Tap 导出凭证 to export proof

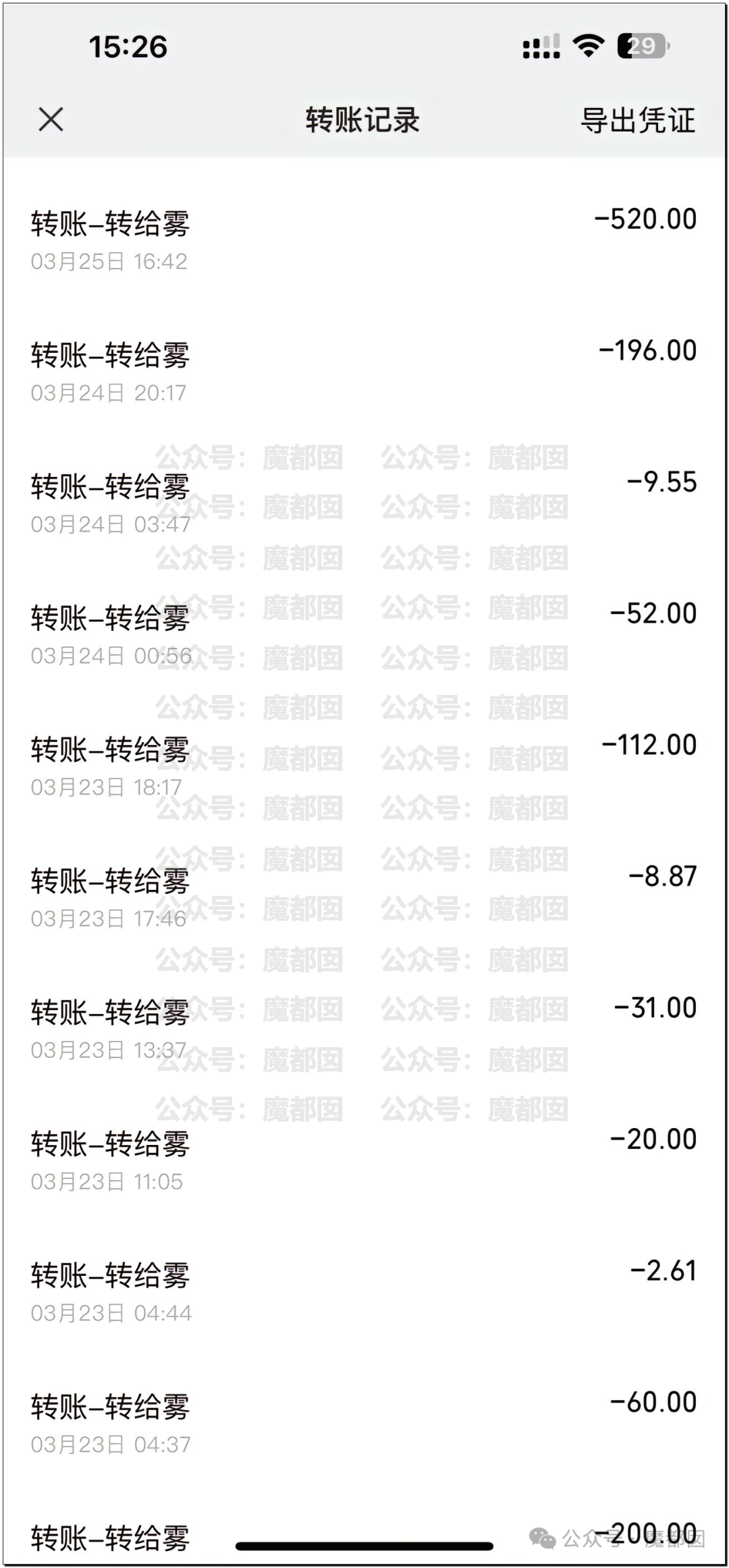tap(637, 121)
